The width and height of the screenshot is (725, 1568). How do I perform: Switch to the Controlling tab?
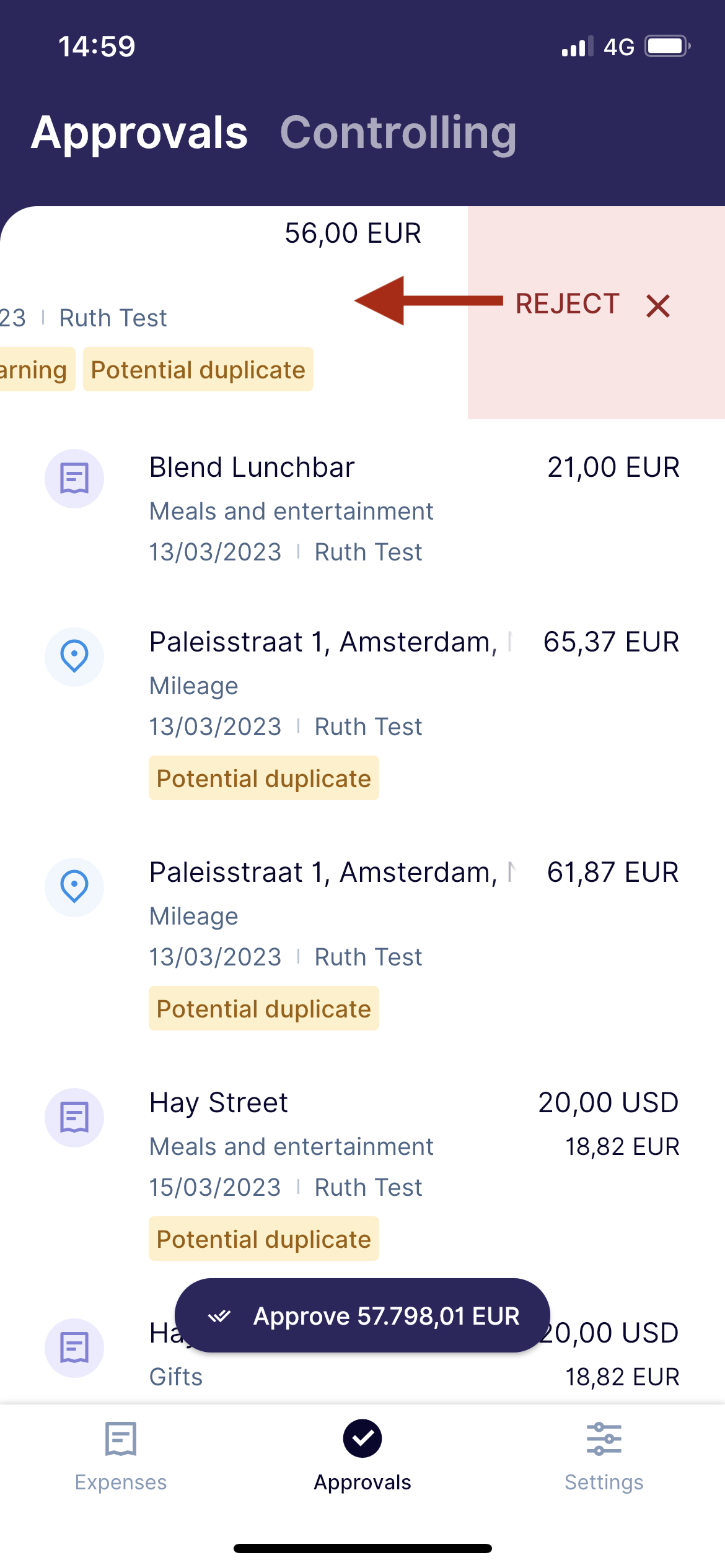click(x=398, y=133)
